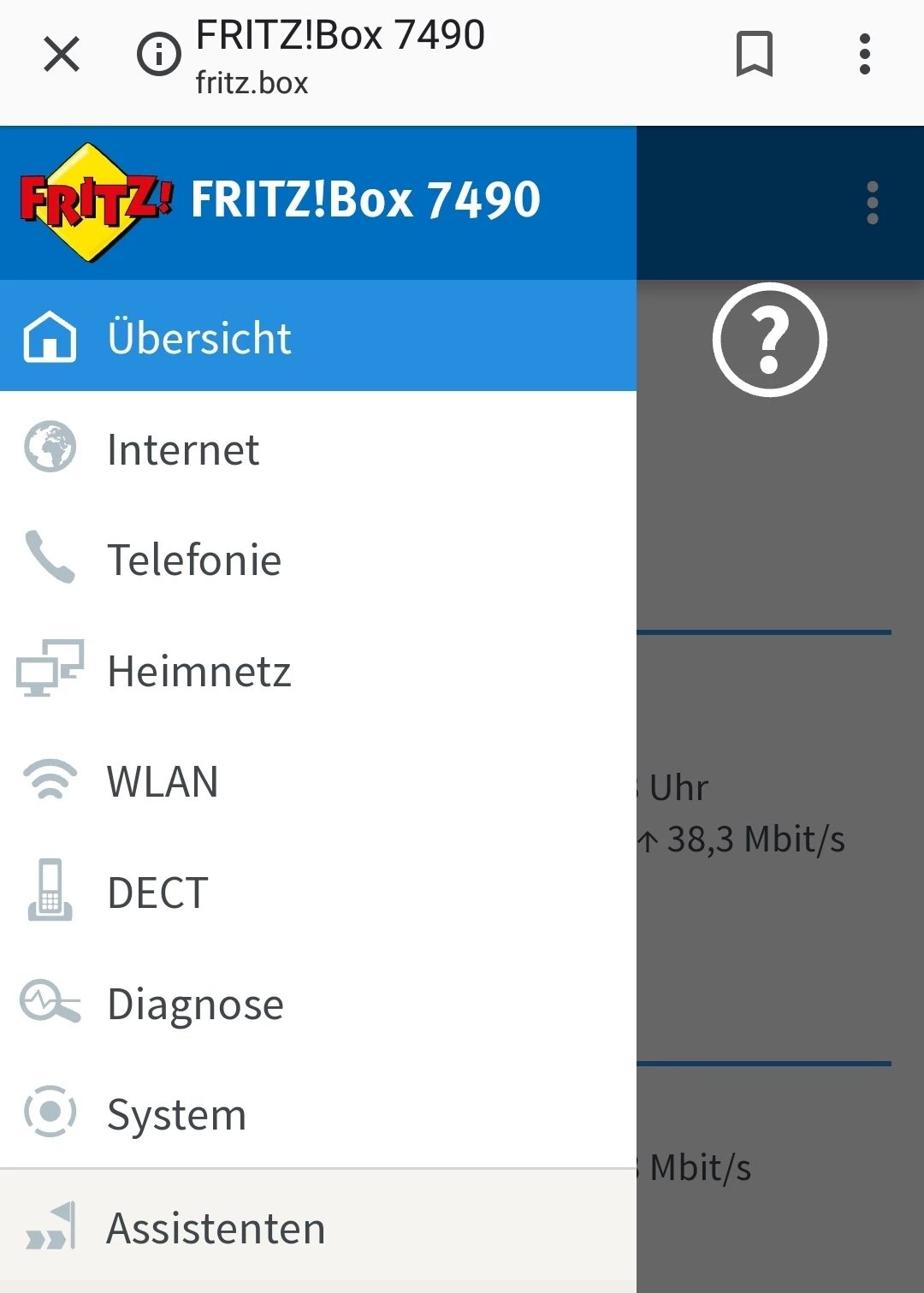Select Diagnose in the sidebar
This screenshot has width=924, height=1293.
click(195, 1004)
